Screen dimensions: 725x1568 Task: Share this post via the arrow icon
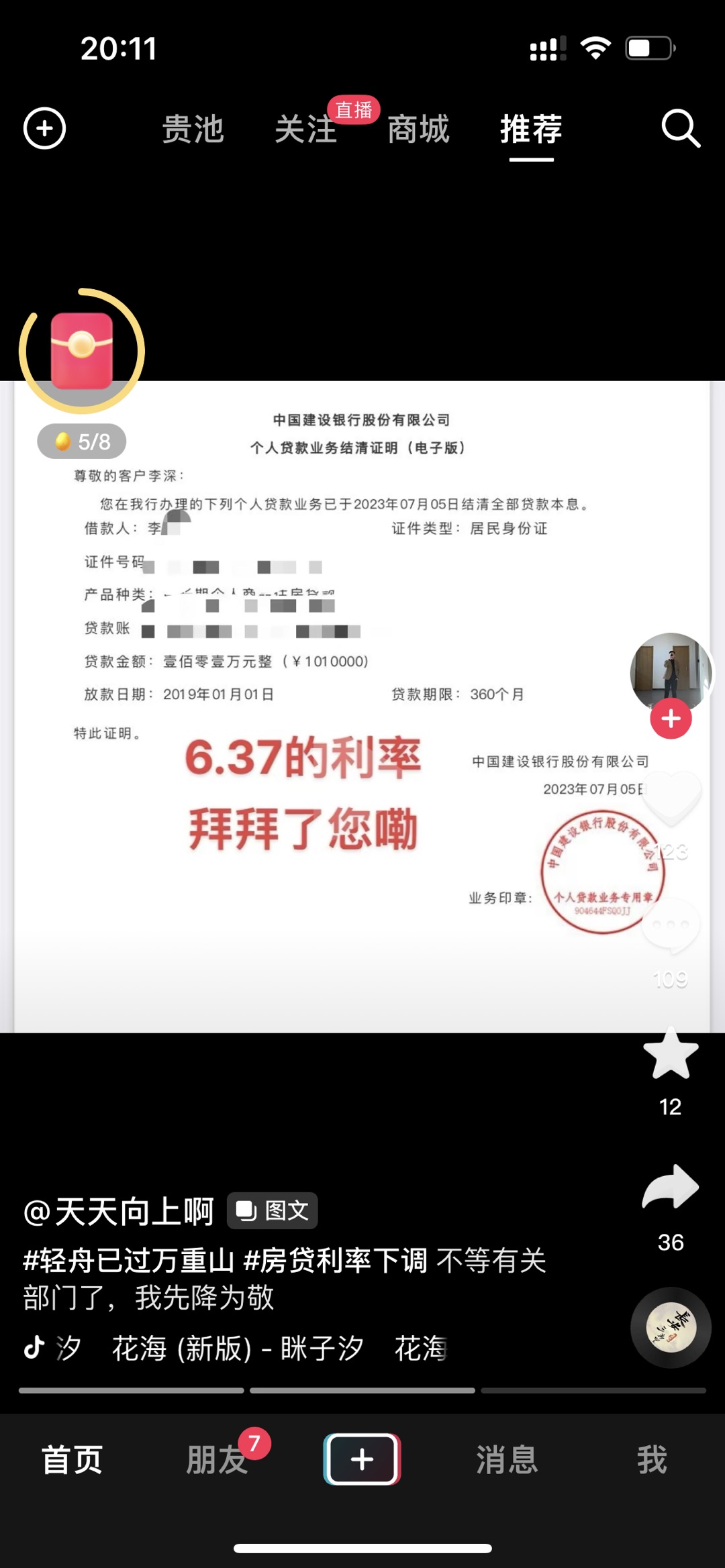[x=671, y=1187]
